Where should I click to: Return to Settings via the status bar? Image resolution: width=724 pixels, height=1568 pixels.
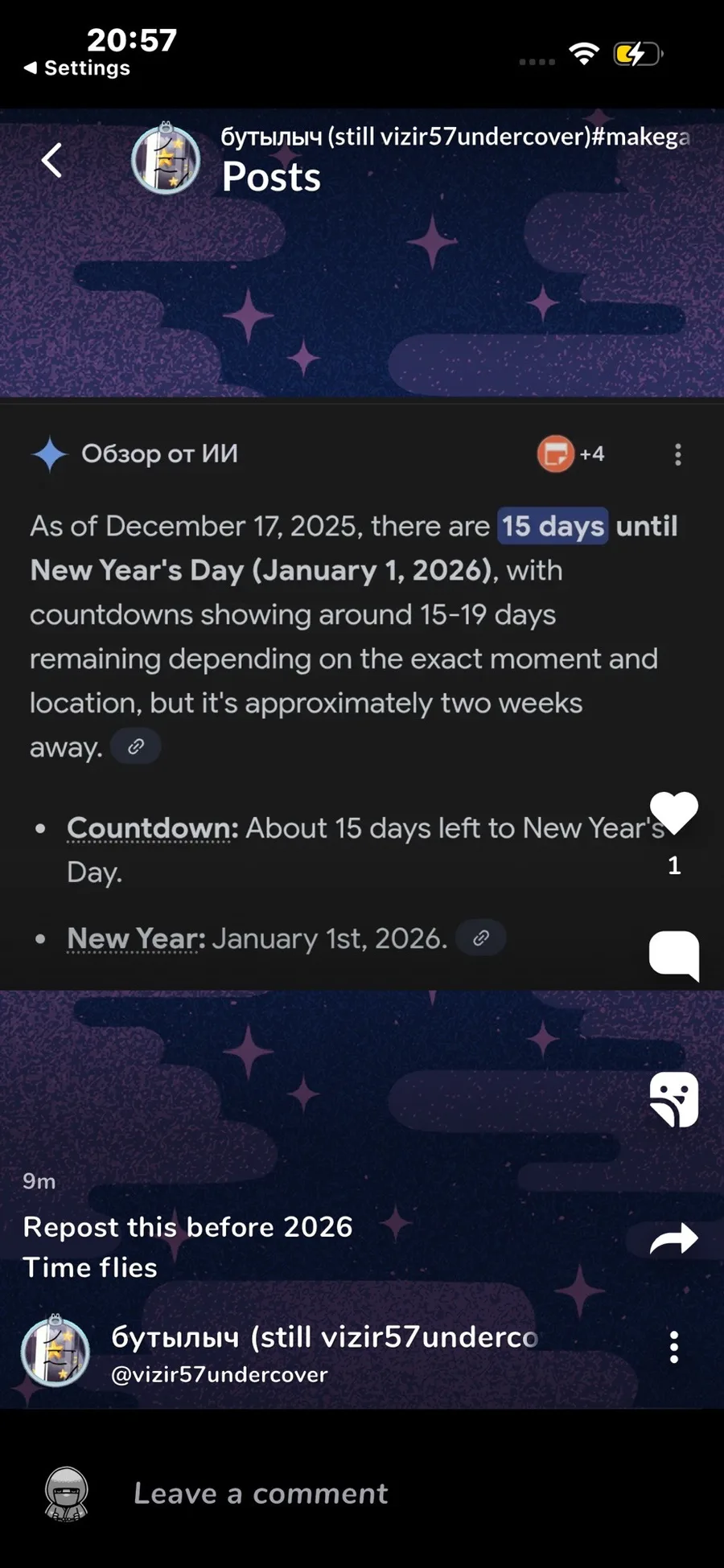pos(77,68)
